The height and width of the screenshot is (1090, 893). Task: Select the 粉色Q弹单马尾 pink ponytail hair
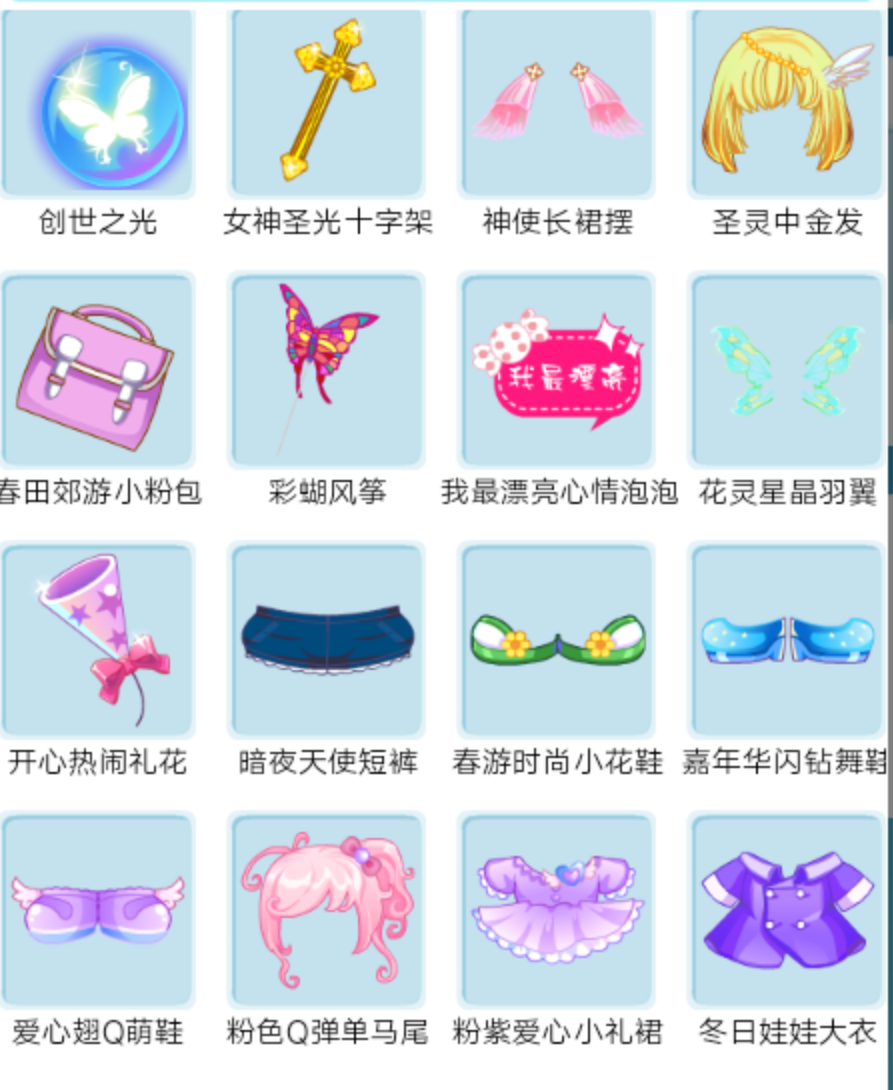pos(327,911)
